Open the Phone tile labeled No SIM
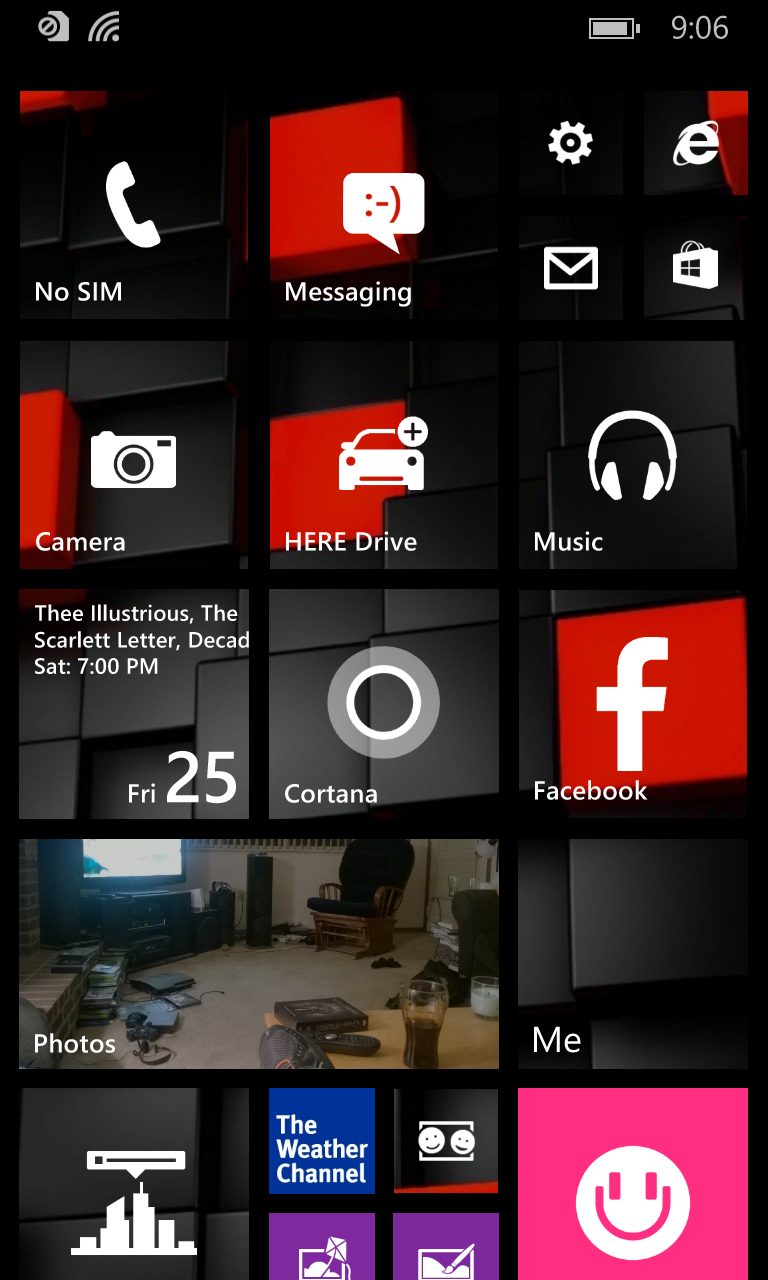Screen dimensions: 768x1280 coord(134,205)
